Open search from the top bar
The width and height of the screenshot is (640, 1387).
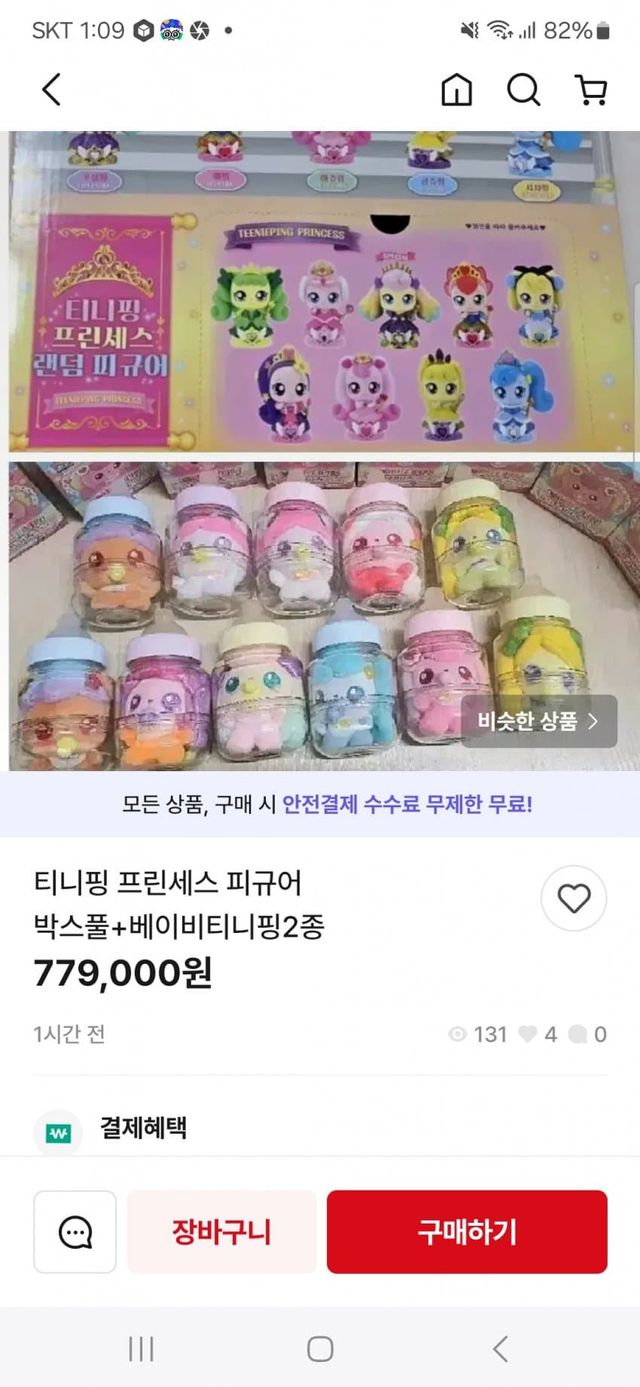tap(523, 90)
